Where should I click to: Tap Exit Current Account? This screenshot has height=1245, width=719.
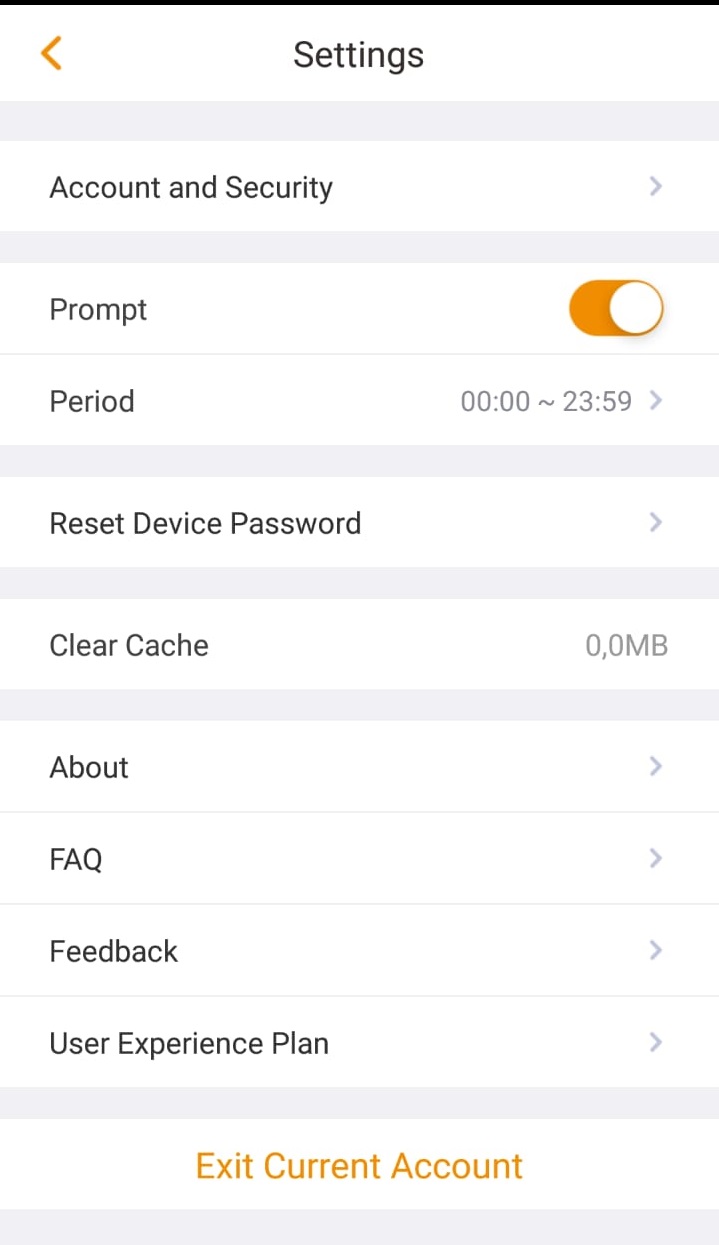[359, 1166]
